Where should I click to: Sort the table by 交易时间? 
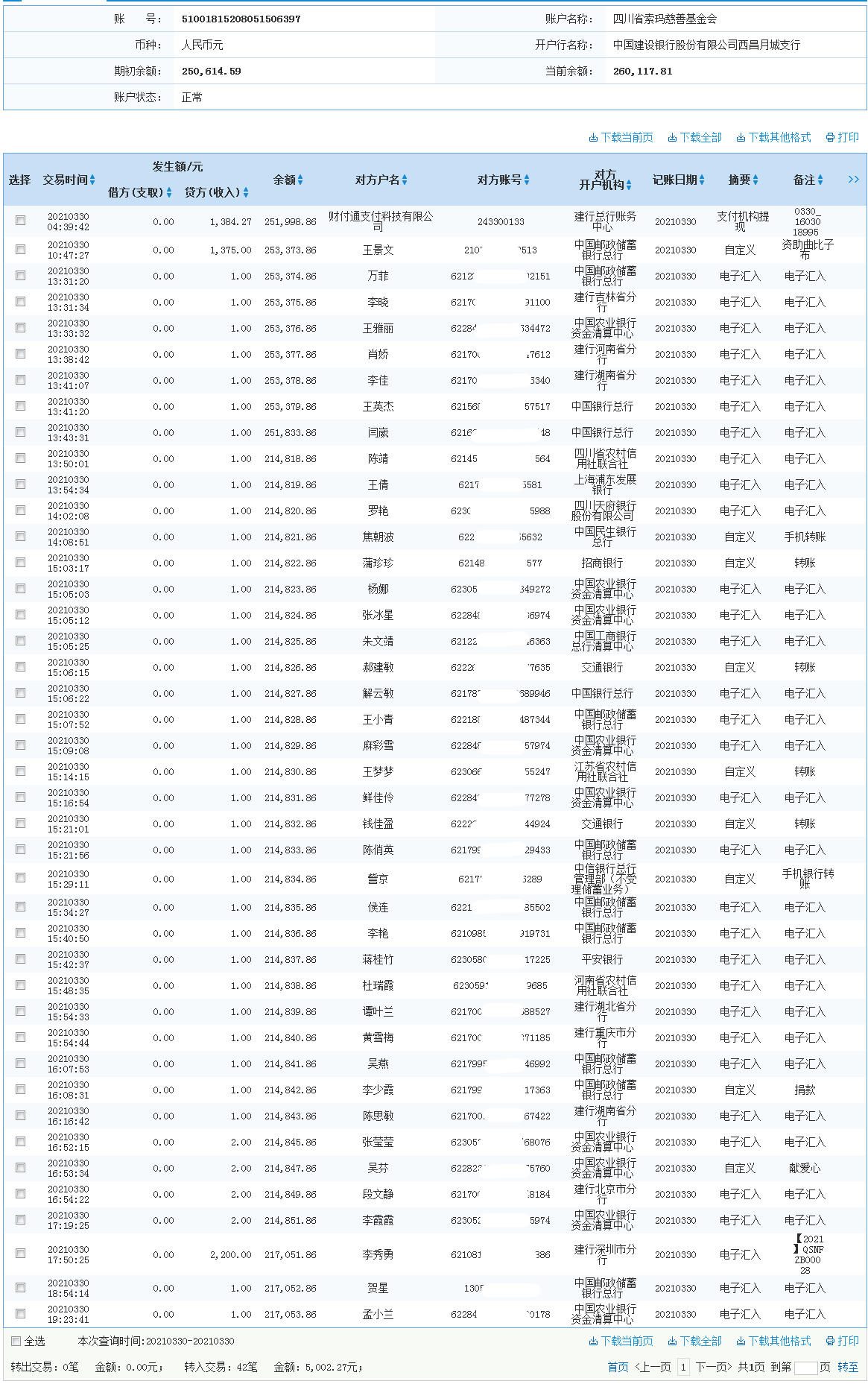click(x=69, y=180)
